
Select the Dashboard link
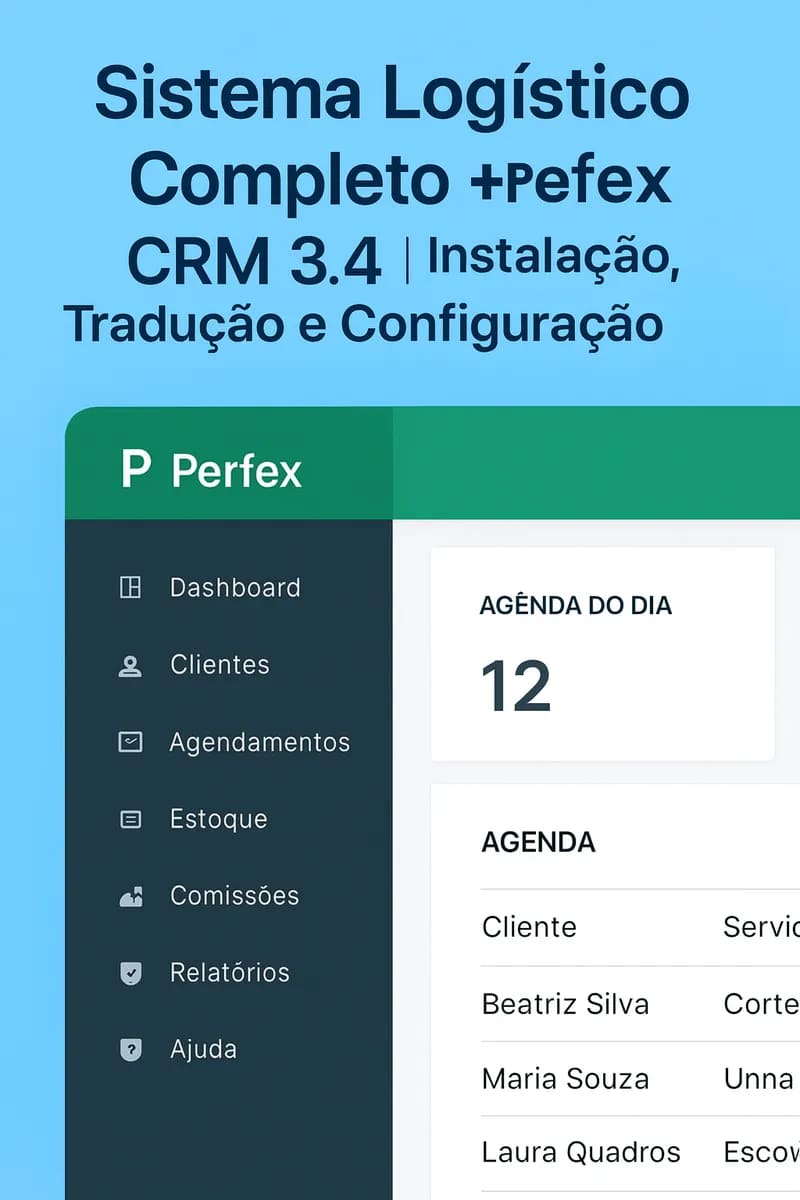pyautogui.click(x=236, y=588)
